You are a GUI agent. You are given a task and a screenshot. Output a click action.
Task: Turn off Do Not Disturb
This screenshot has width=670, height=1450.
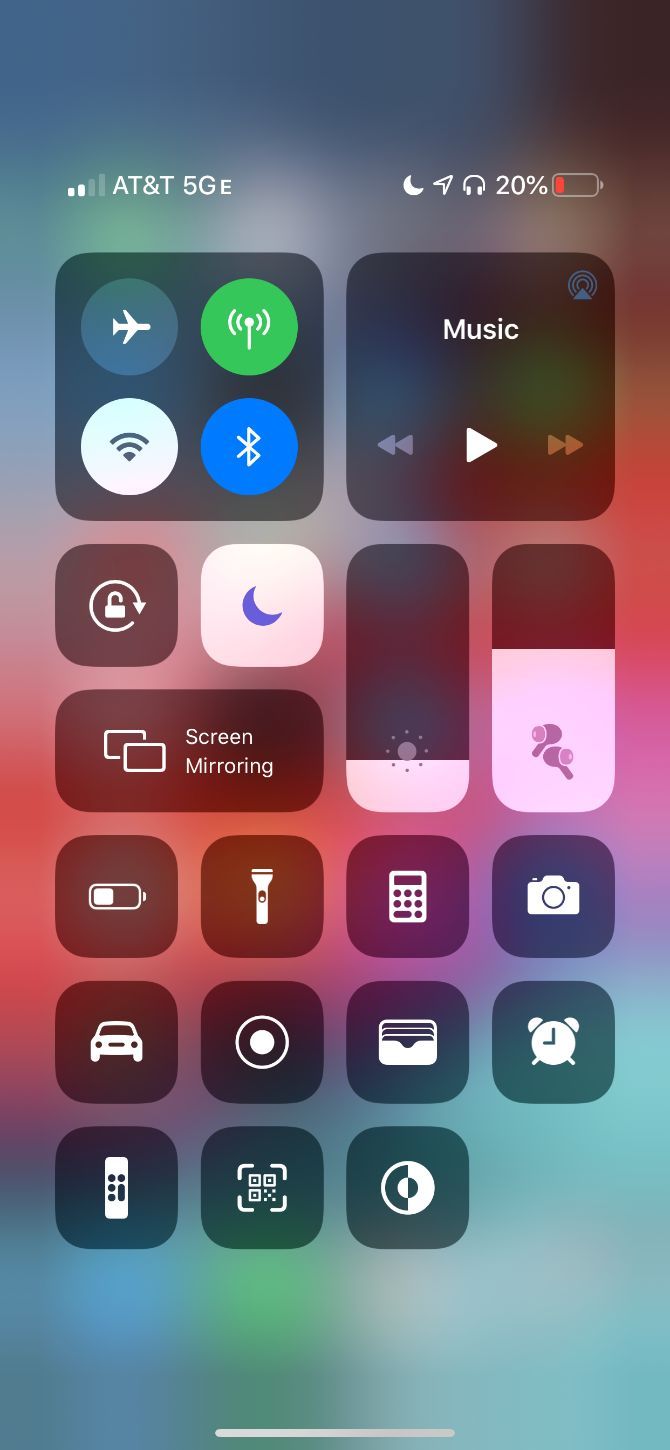tap(262, 605)
